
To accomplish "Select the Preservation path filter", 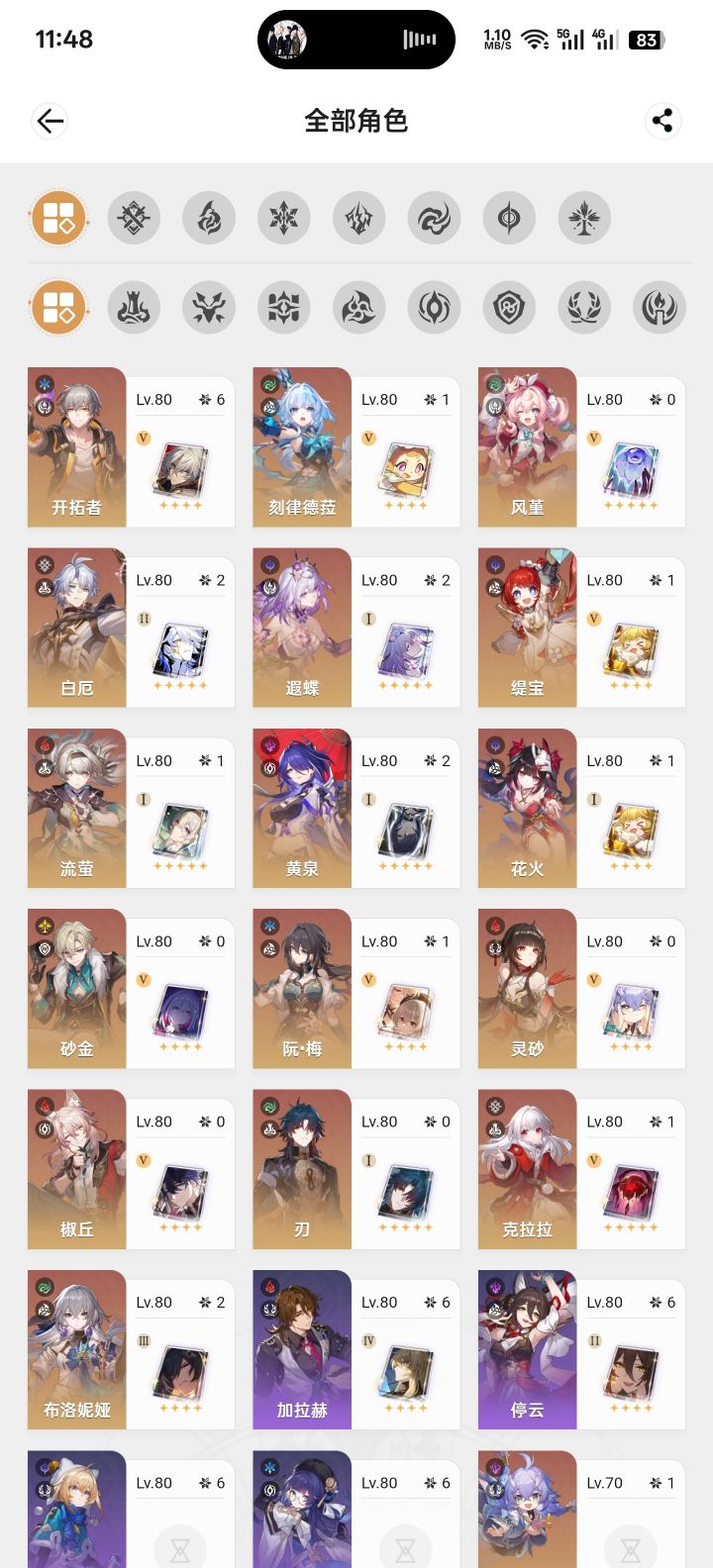I will click(510, 308).
